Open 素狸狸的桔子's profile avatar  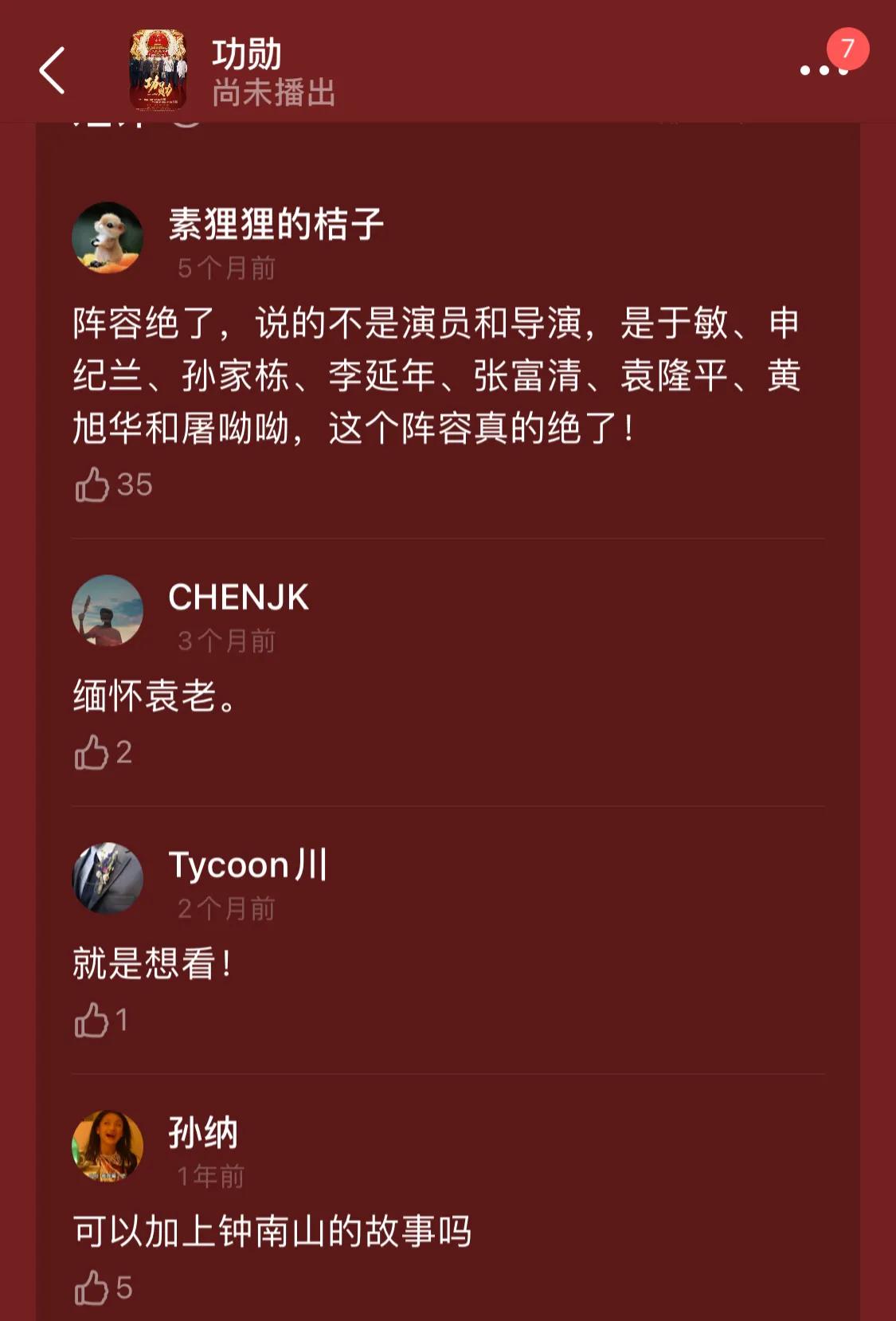[x=108, y=237]
